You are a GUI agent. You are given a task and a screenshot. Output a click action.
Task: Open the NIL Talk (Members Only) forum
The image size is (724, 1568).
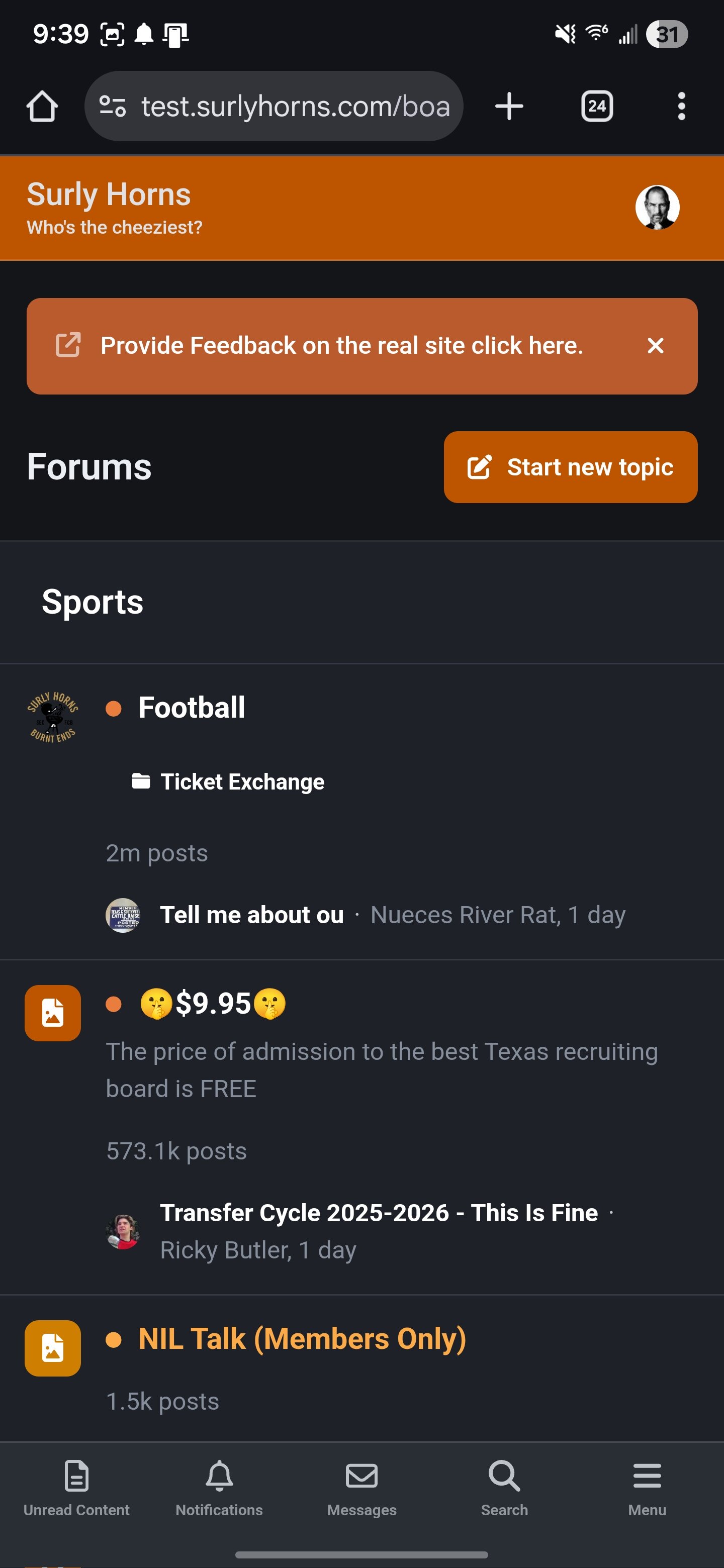[302, 1339]
